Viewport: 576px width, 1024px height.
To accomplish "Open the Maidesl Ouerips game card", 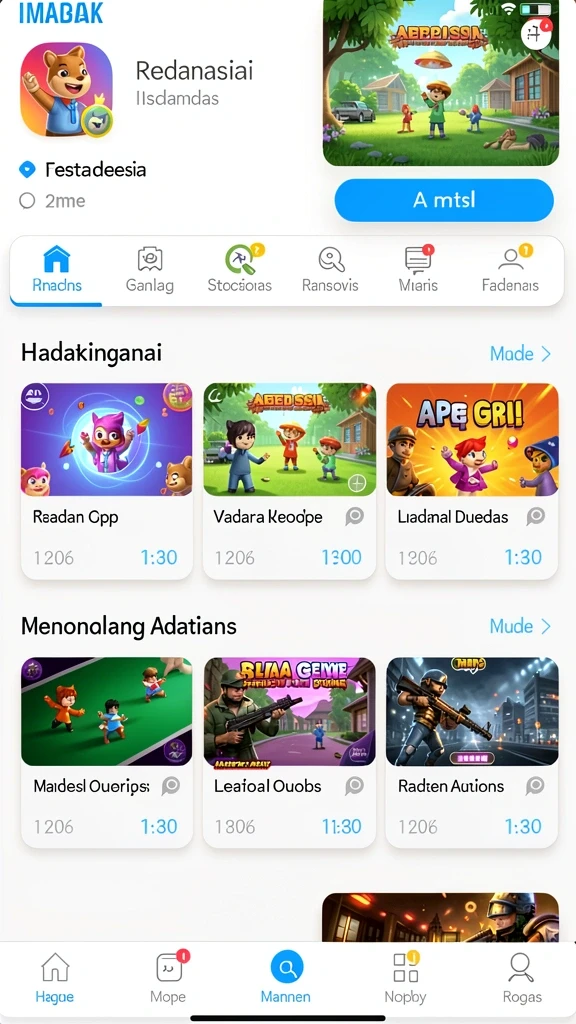I will (106, 752).
